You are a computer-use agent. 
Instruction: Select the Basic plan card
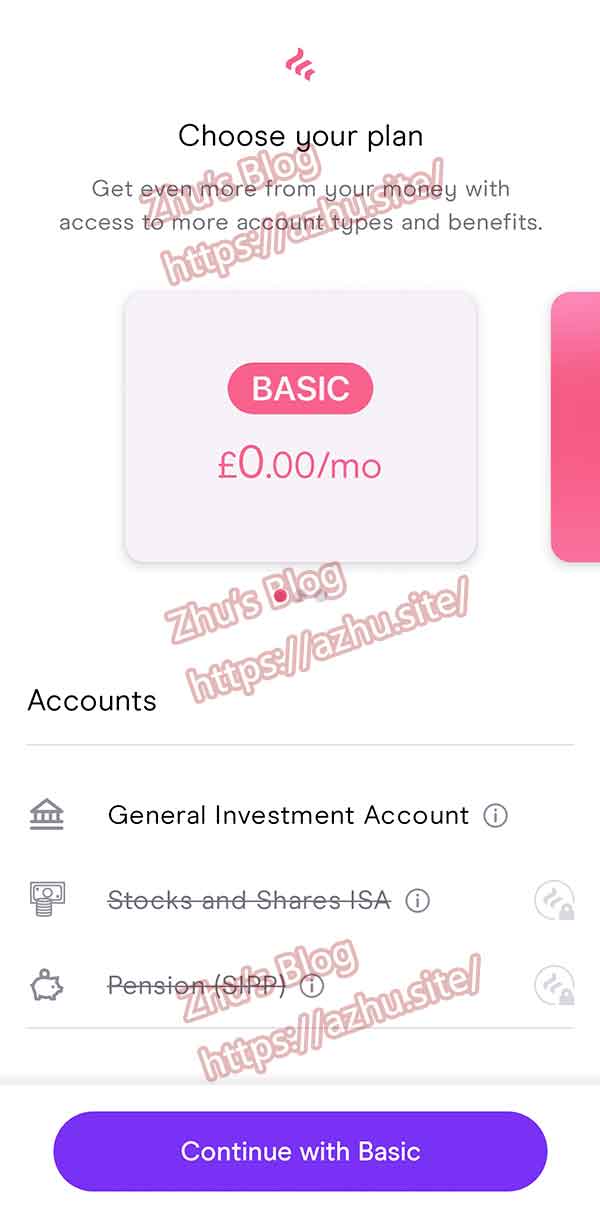tap(300, 427)
